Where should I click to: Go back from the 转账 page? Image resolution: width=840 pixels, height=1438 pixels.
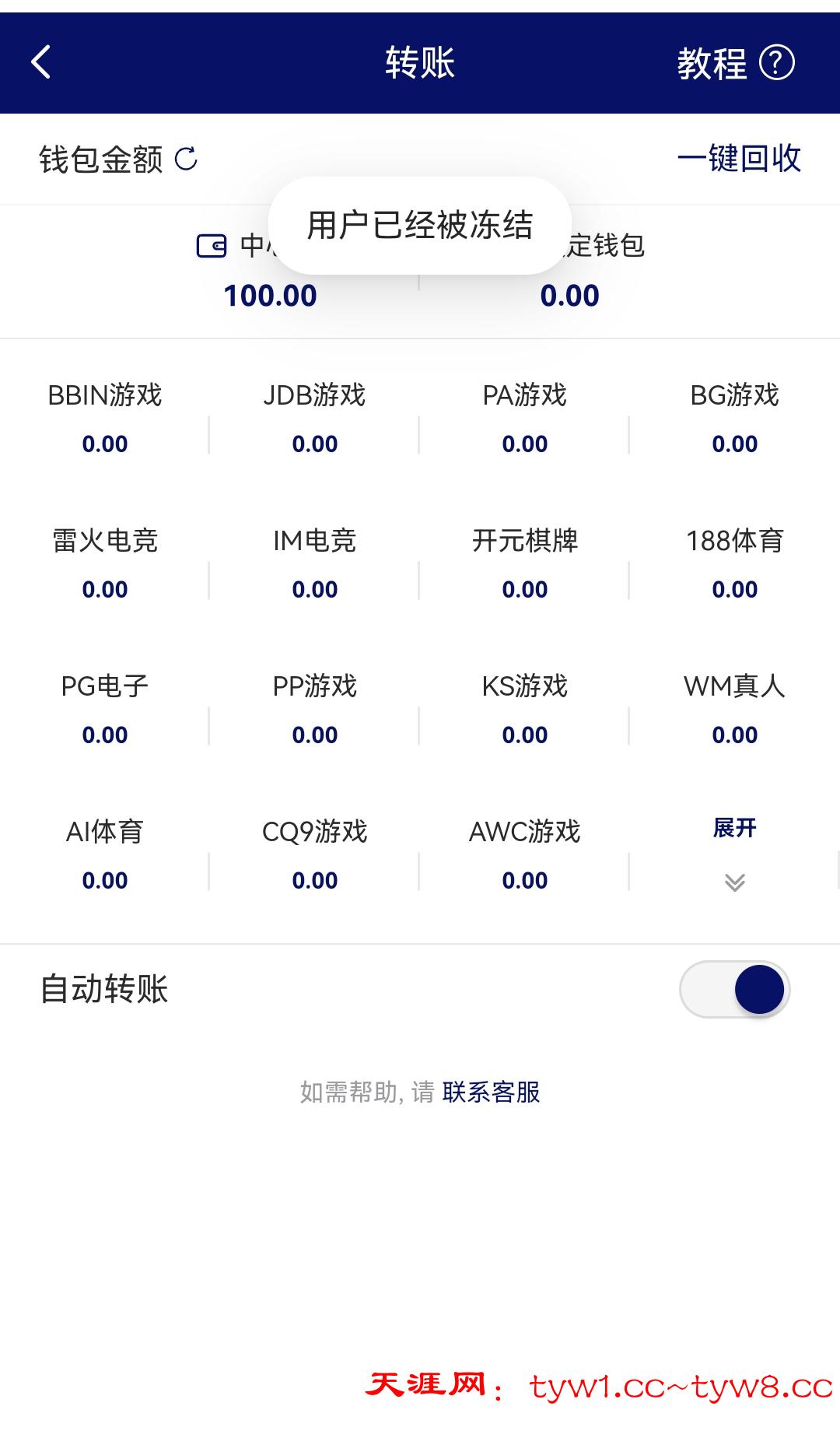(x=41, y=62)
